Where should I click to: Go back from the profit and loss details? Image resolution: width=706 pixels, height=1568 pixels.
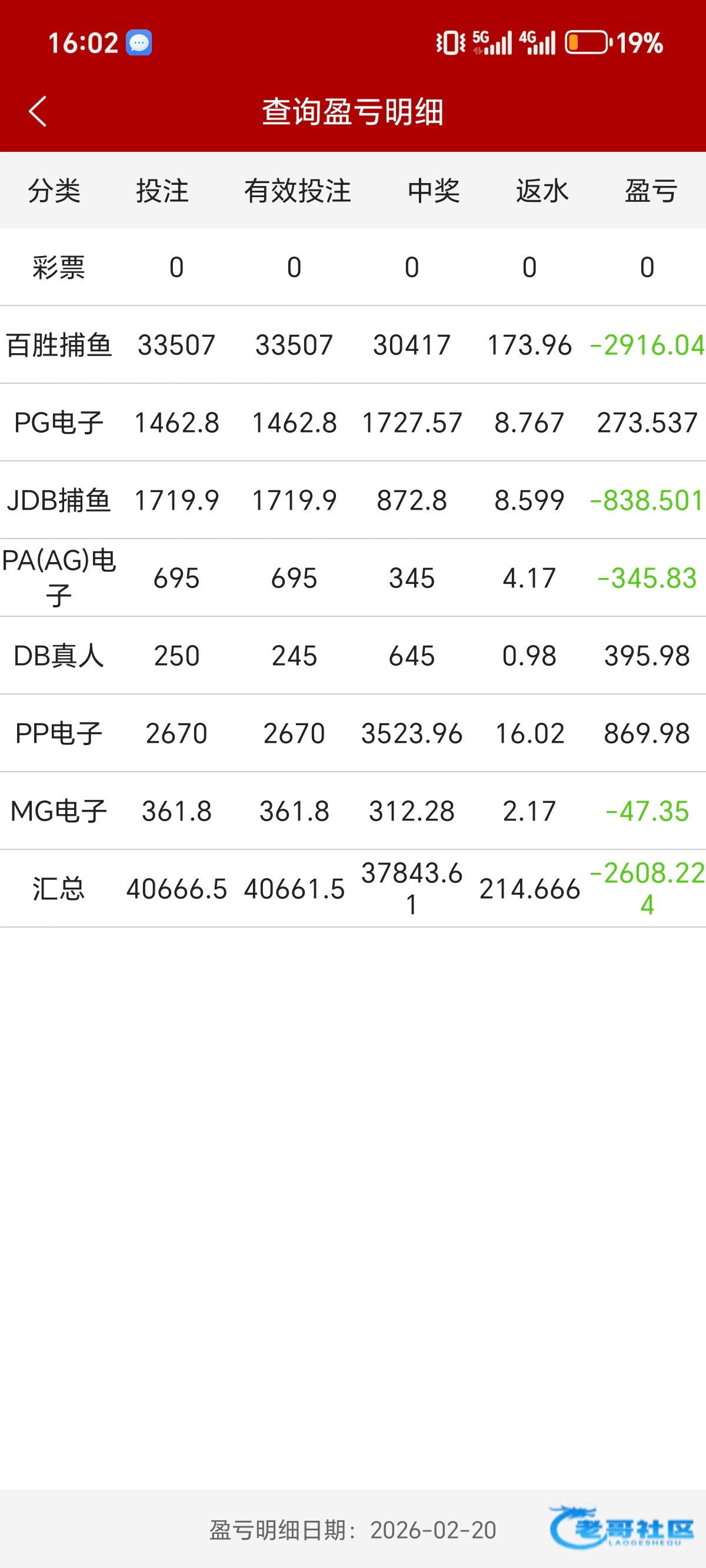point(38,111)
